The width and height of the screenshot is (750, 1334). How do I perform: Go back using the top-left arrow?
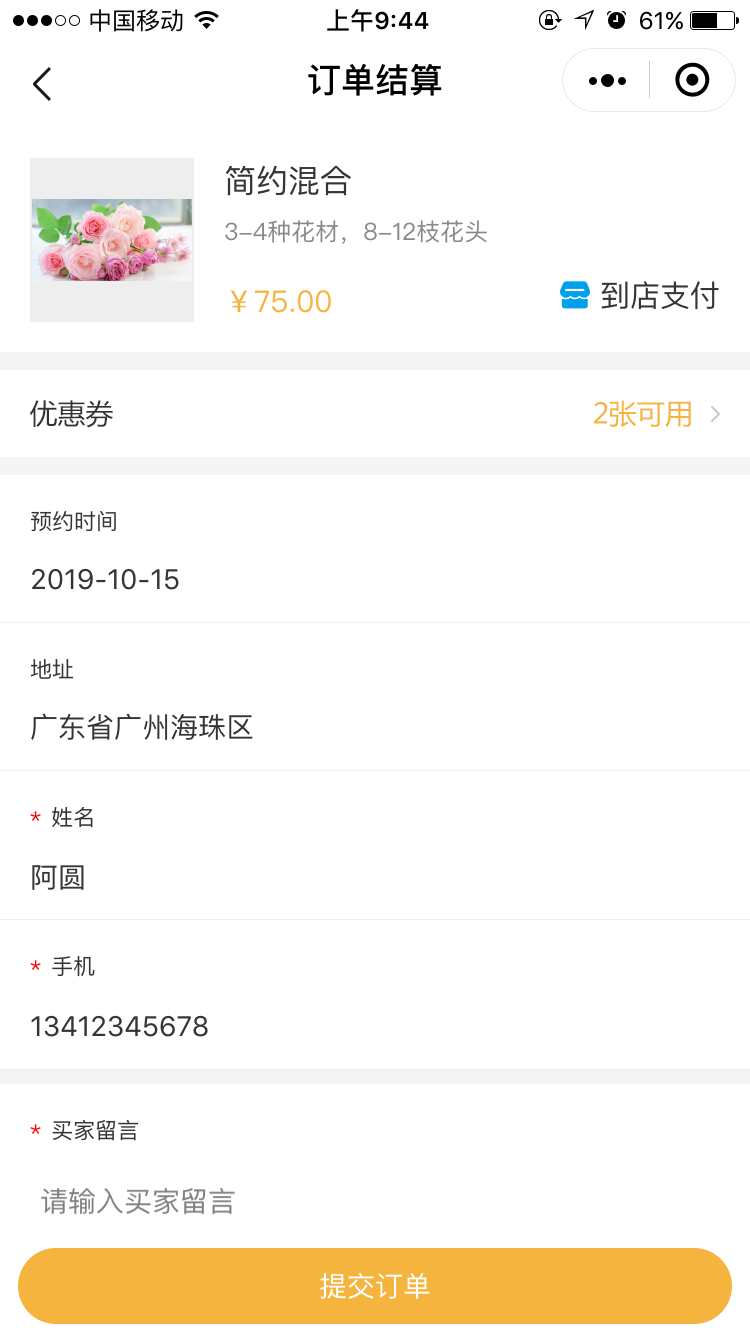(42, 84)
